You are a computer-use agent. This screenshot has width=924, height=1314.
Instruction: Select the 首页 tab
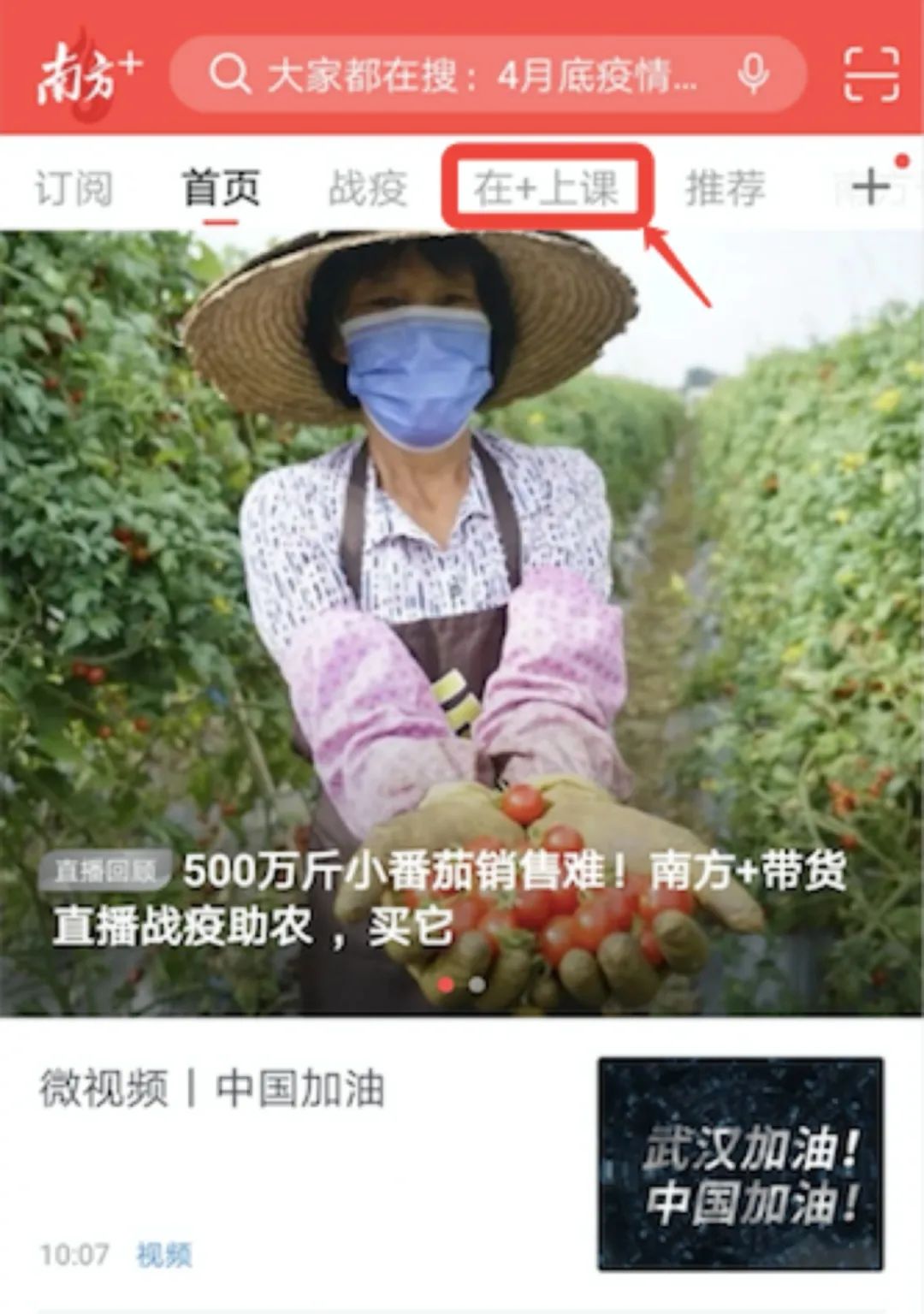coord(221,187)
